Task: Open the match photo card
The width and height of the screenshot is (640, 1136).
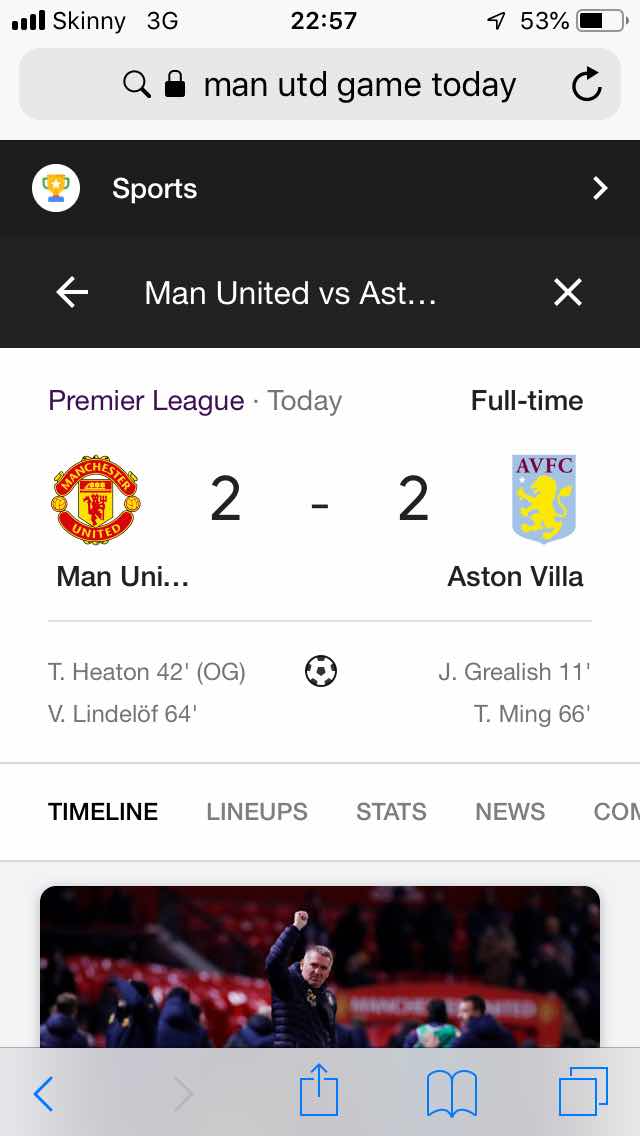Action: 320,966
